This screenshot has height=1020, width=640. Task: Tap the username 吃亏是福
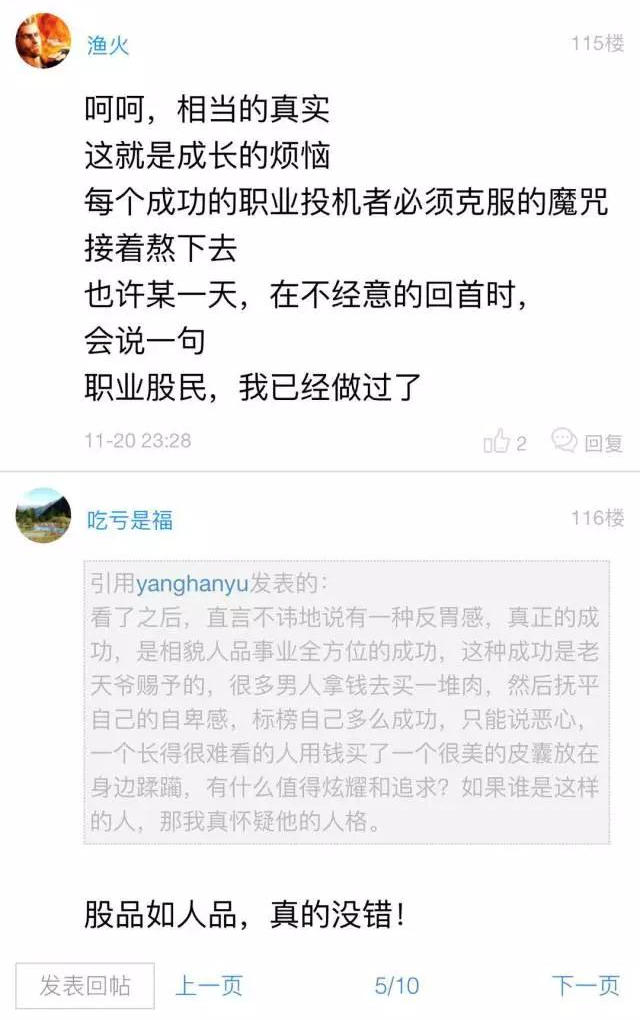[129, 519]
